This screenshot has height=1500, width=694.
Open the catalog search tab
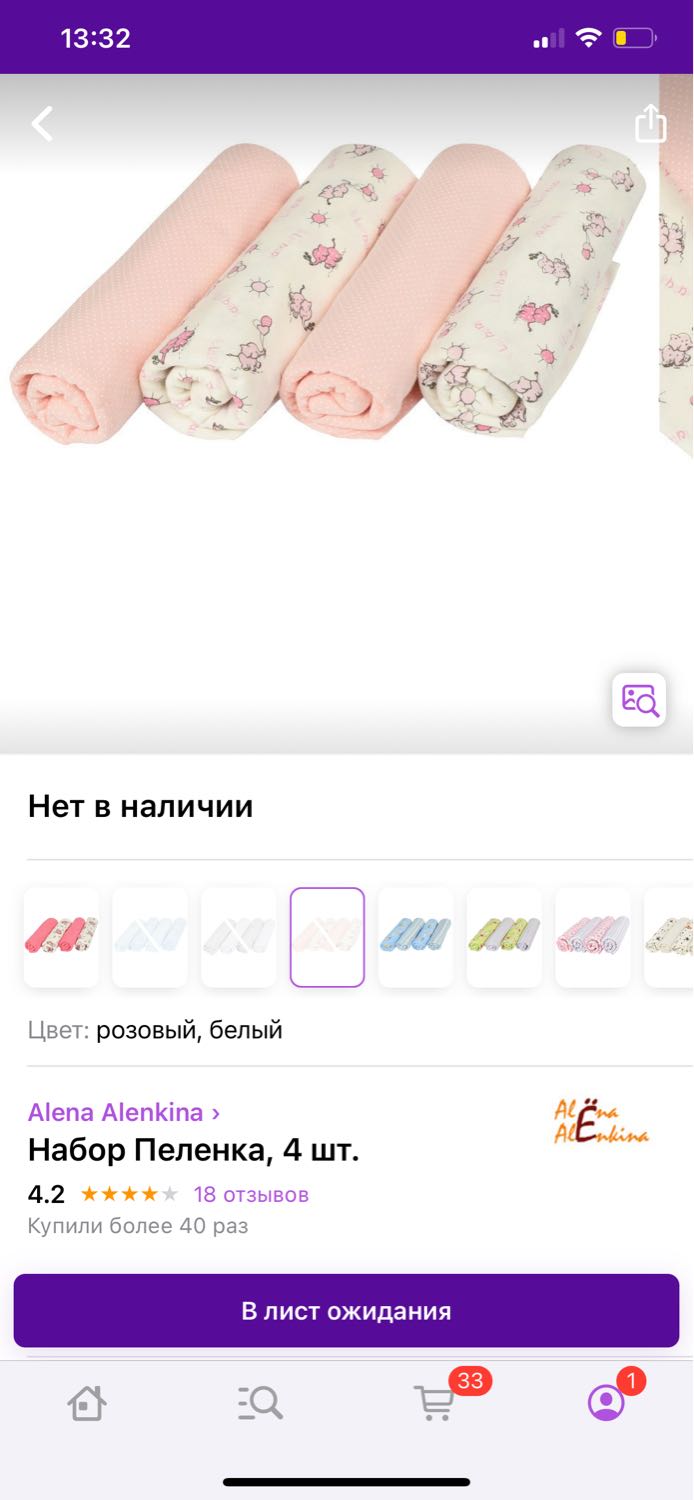click(260, 1403)
